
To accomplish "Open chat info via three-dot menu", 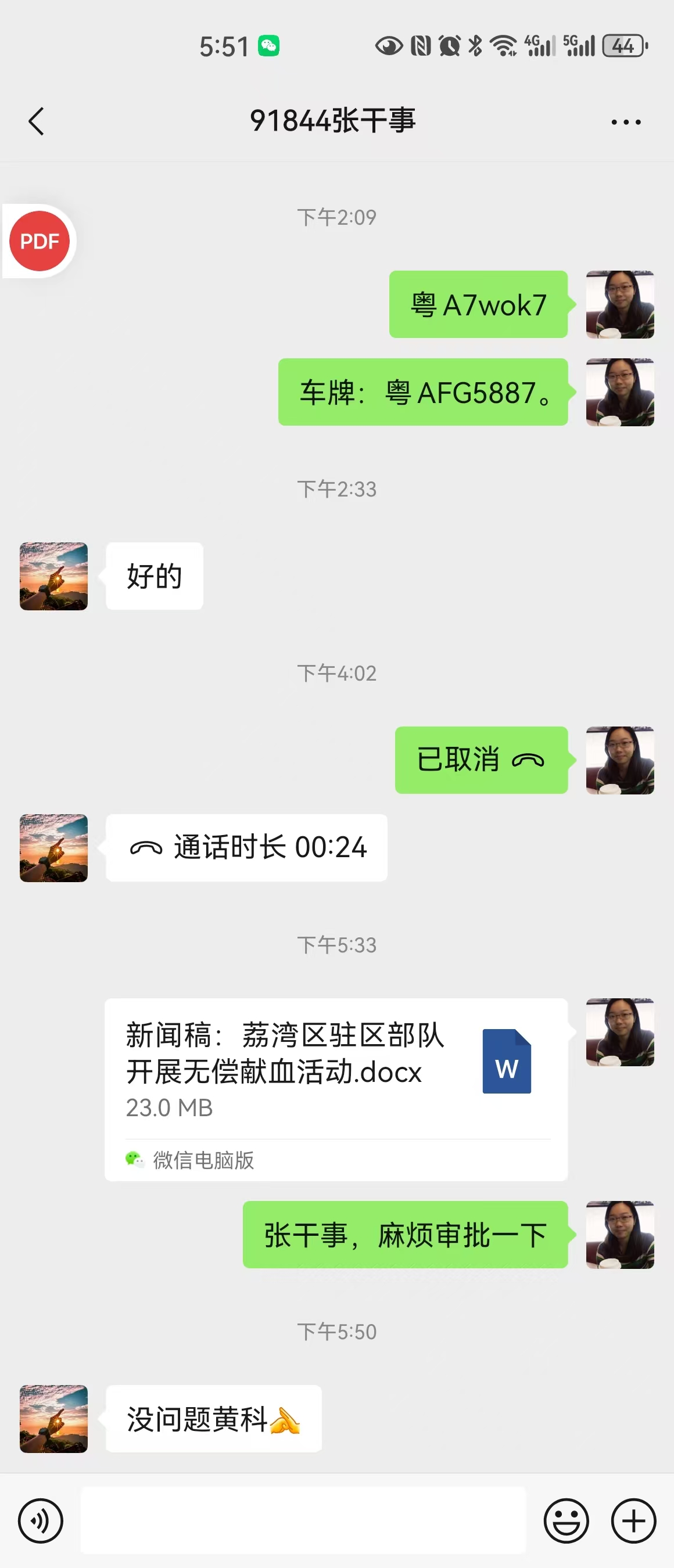I will pyautogui.click(x=625, y=122).
